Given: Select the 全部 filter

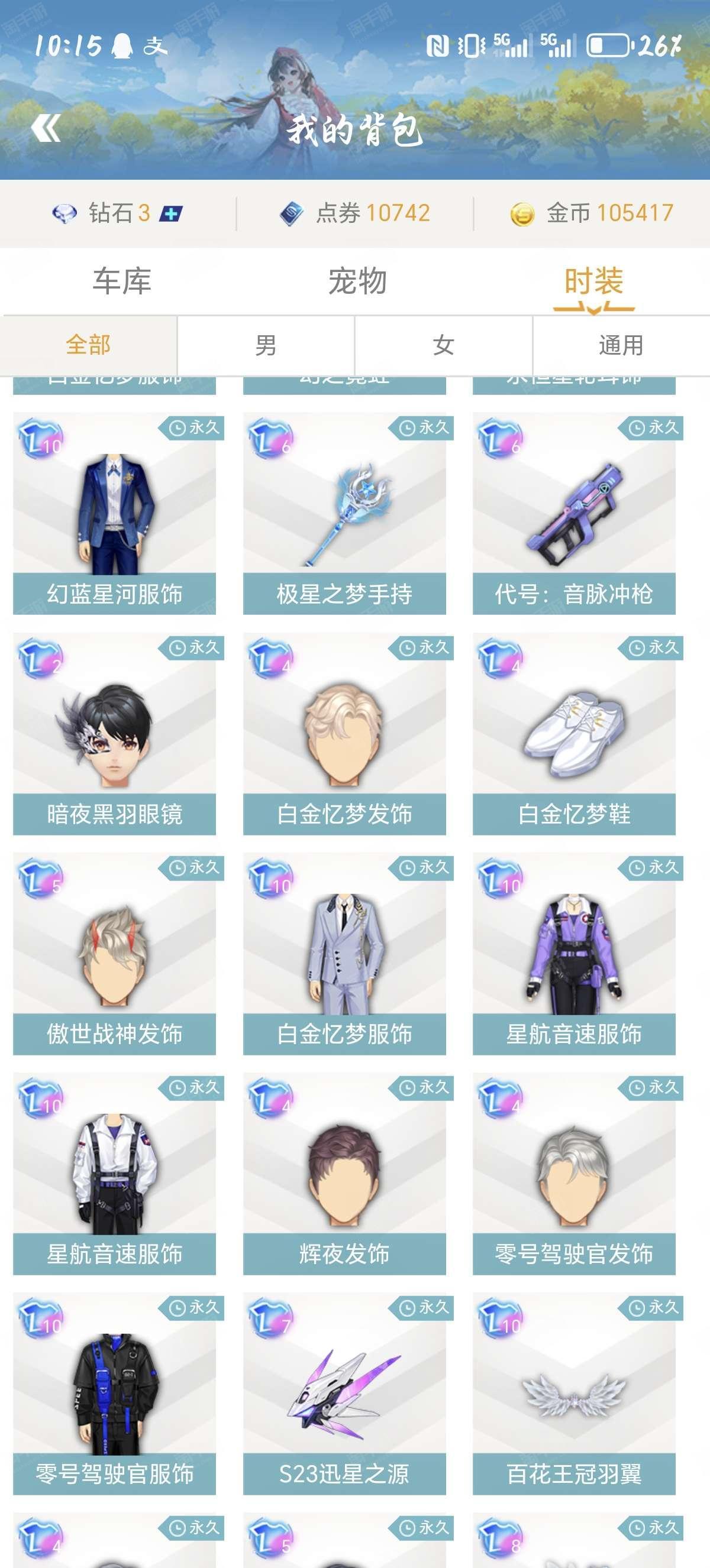Looking at the screenshot, I should click(88, 345).
